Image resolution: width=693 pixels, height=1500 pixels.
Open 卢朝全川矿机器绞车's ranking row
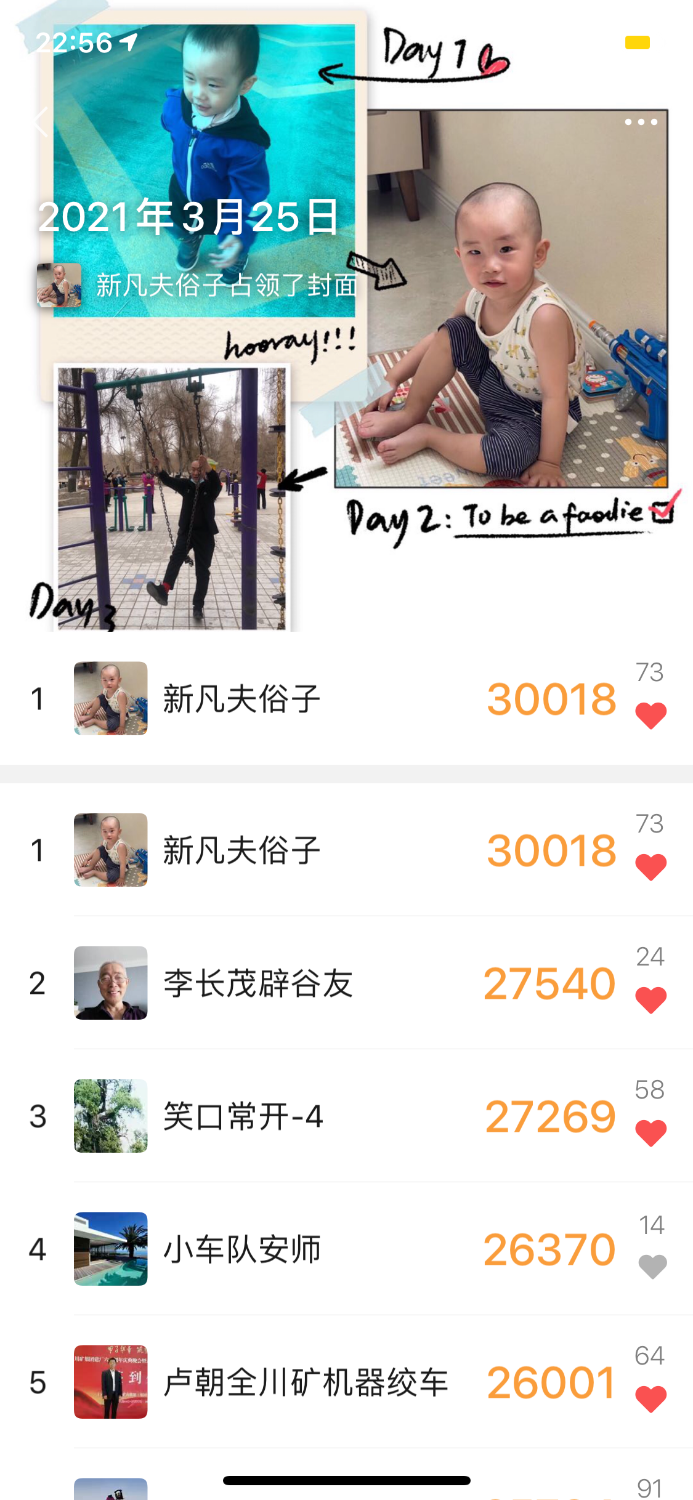click(x=300, y=1382)
